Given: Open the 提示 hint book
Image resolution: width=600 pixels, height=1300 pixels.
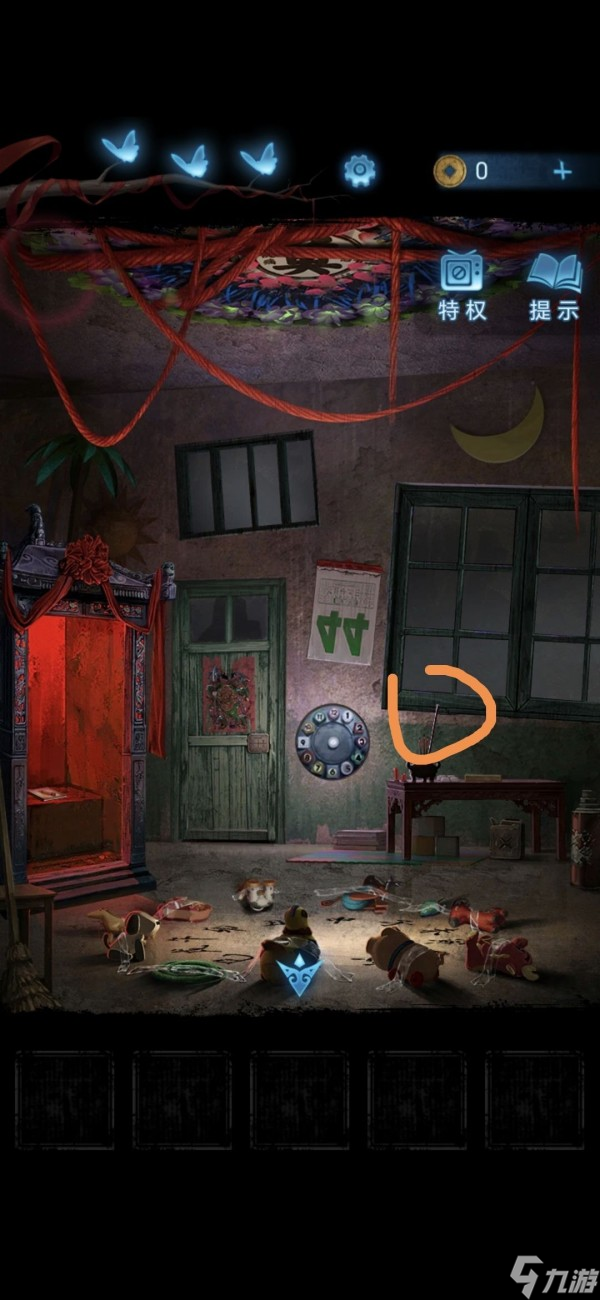Looking at the screenshot, I should 554,285.
